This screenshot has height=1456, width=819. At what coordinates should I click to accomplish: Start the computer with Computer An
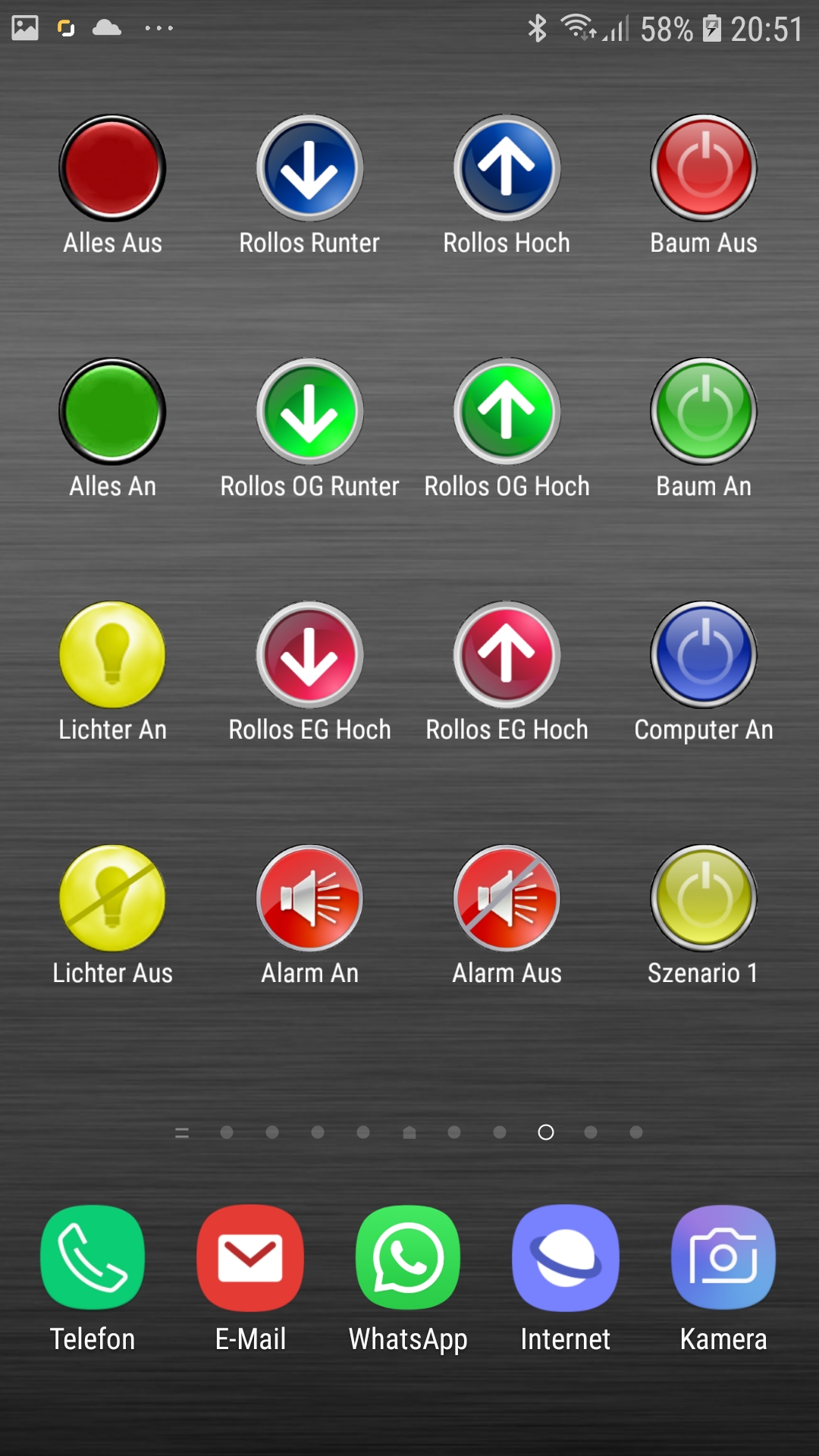(704, 655)
